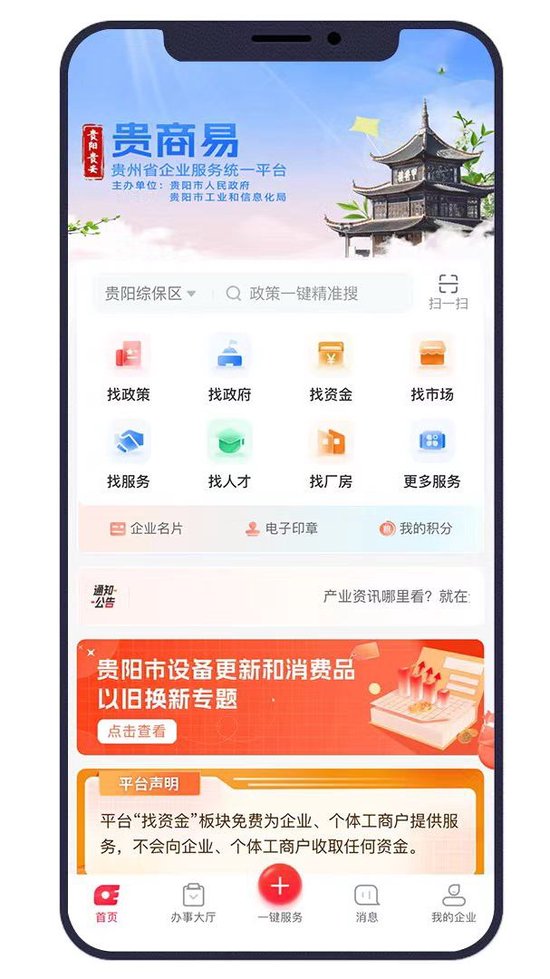The width and height of the screenshot is (550, 979).
Task: Open 找人才
Action: [230, 455]
